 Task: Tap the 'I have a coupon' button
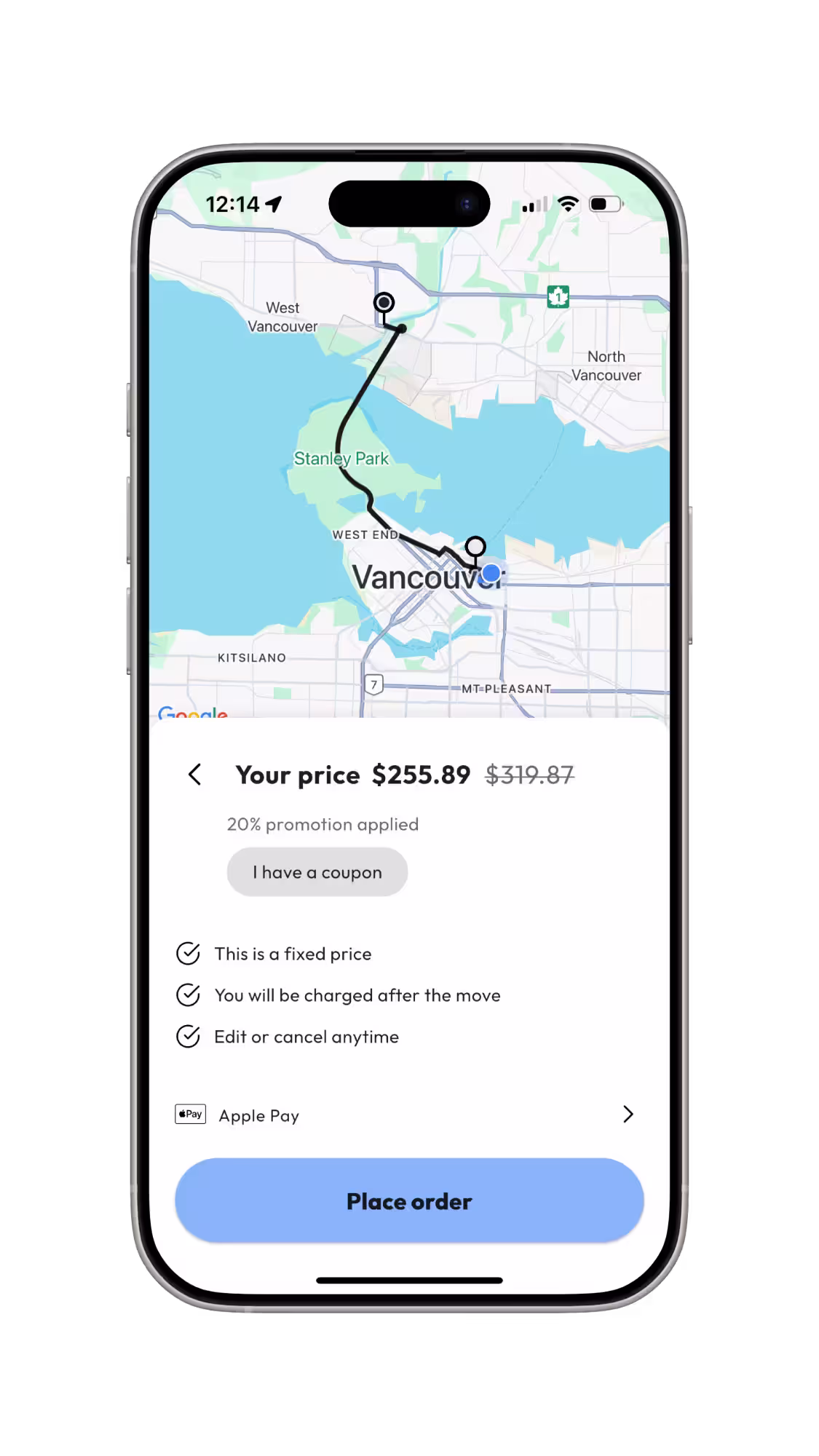[317, 872]
